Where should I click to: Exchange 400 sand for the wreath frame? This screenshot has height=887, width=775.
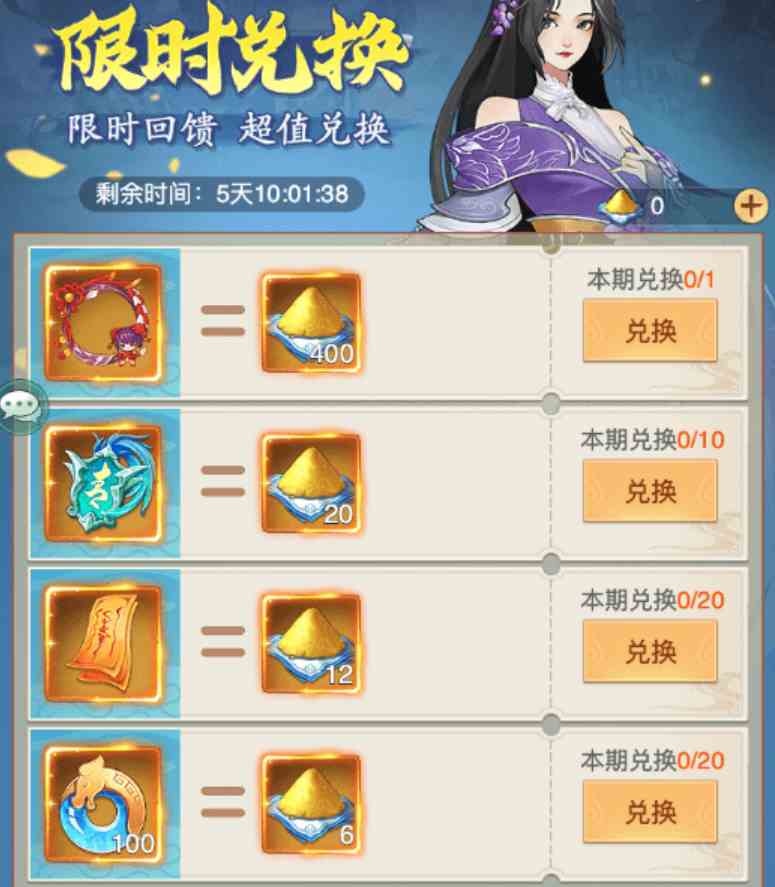[x=649, y=331]
